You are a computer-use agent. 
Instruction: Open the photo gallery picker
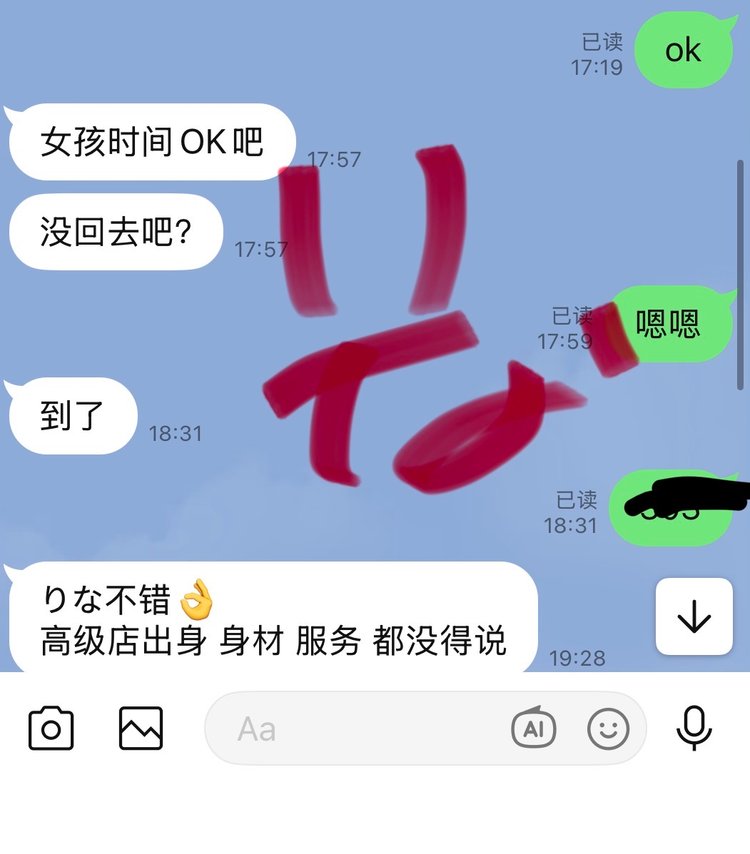pyautogui.click(x=141, y=728)
